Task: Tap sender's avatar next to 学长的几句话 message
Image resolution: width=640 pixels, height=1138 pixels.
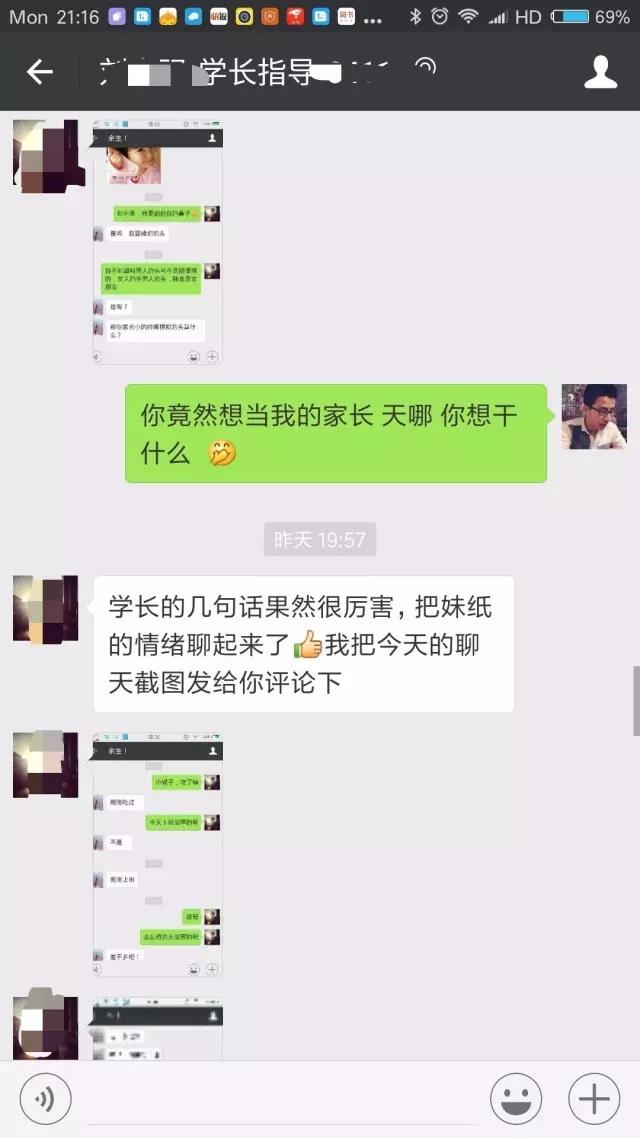Action: point(46,608)
